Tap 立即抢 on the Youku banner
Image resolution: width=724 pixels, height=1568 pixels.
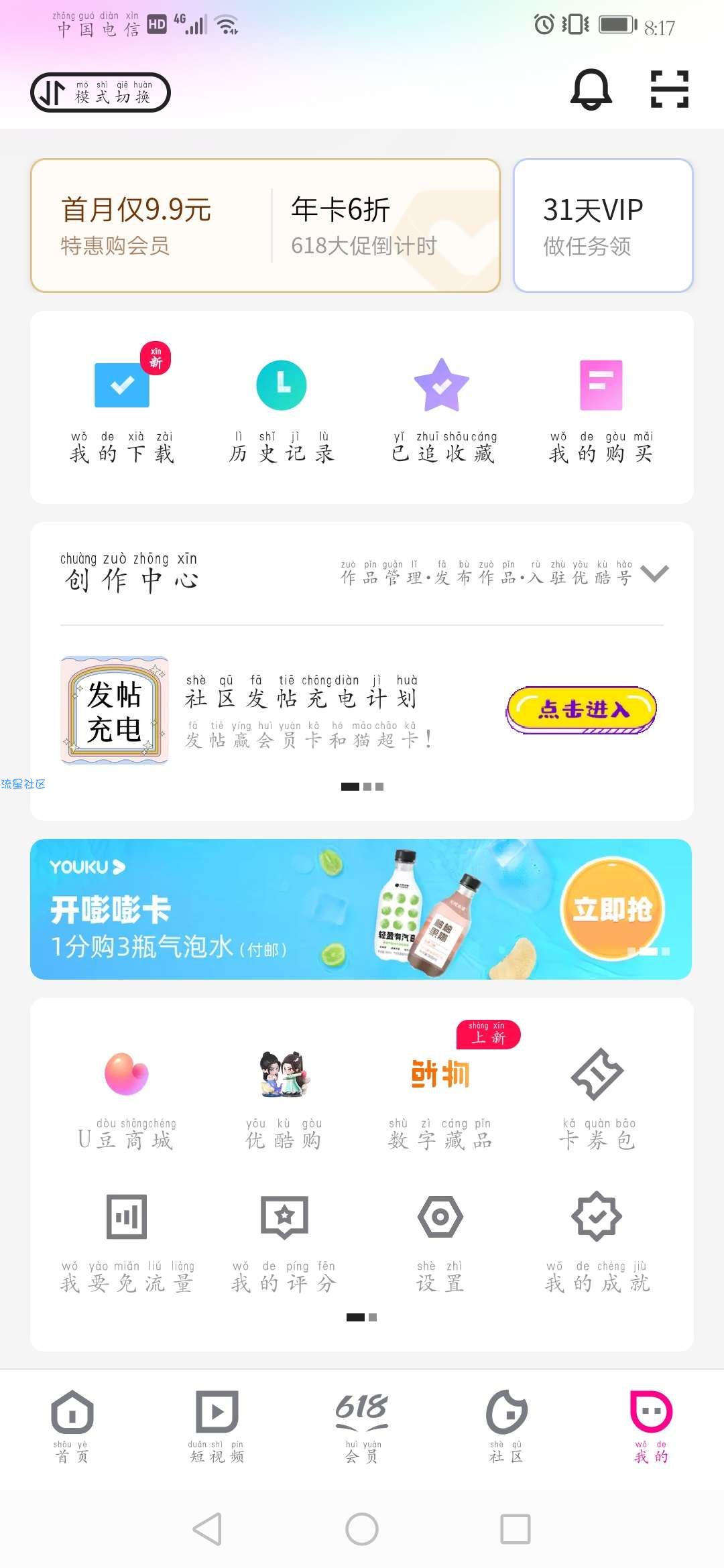click(x=613, y=909)
